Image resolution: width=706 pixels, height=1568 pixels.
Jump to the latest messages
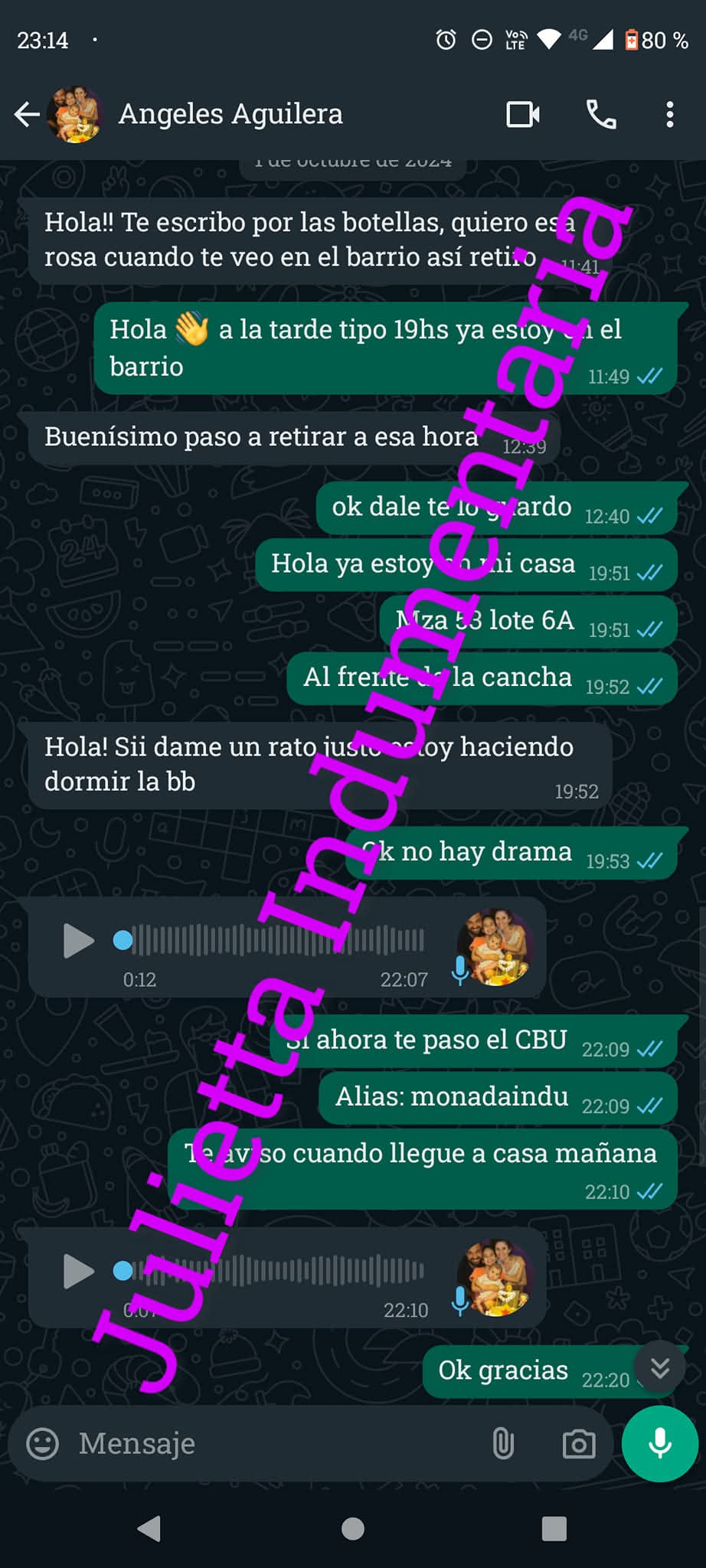click(660, 1368)
